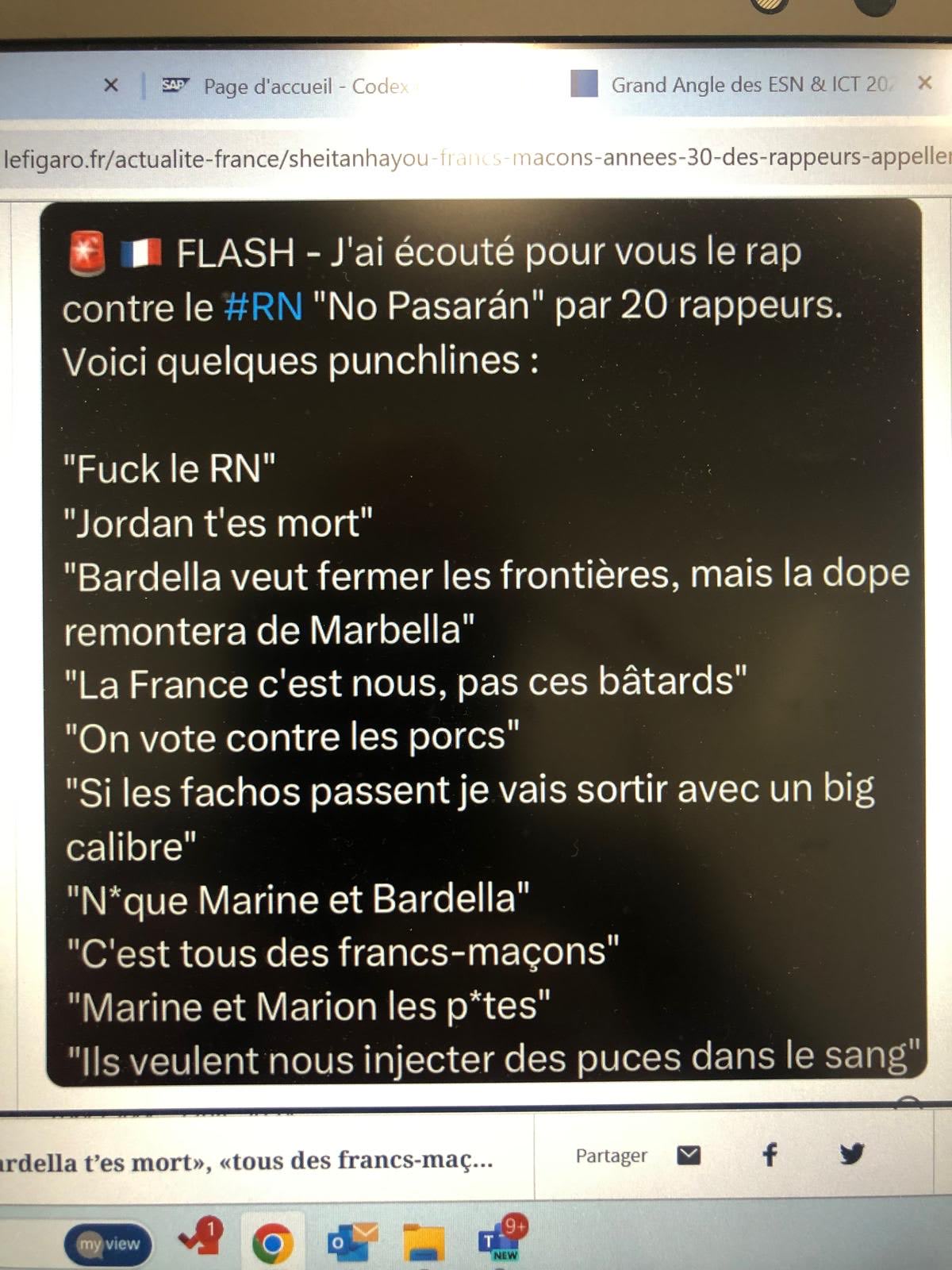Open Google Chrome from the taskbar
The image size is (952, 1270).
(272, 1244)
